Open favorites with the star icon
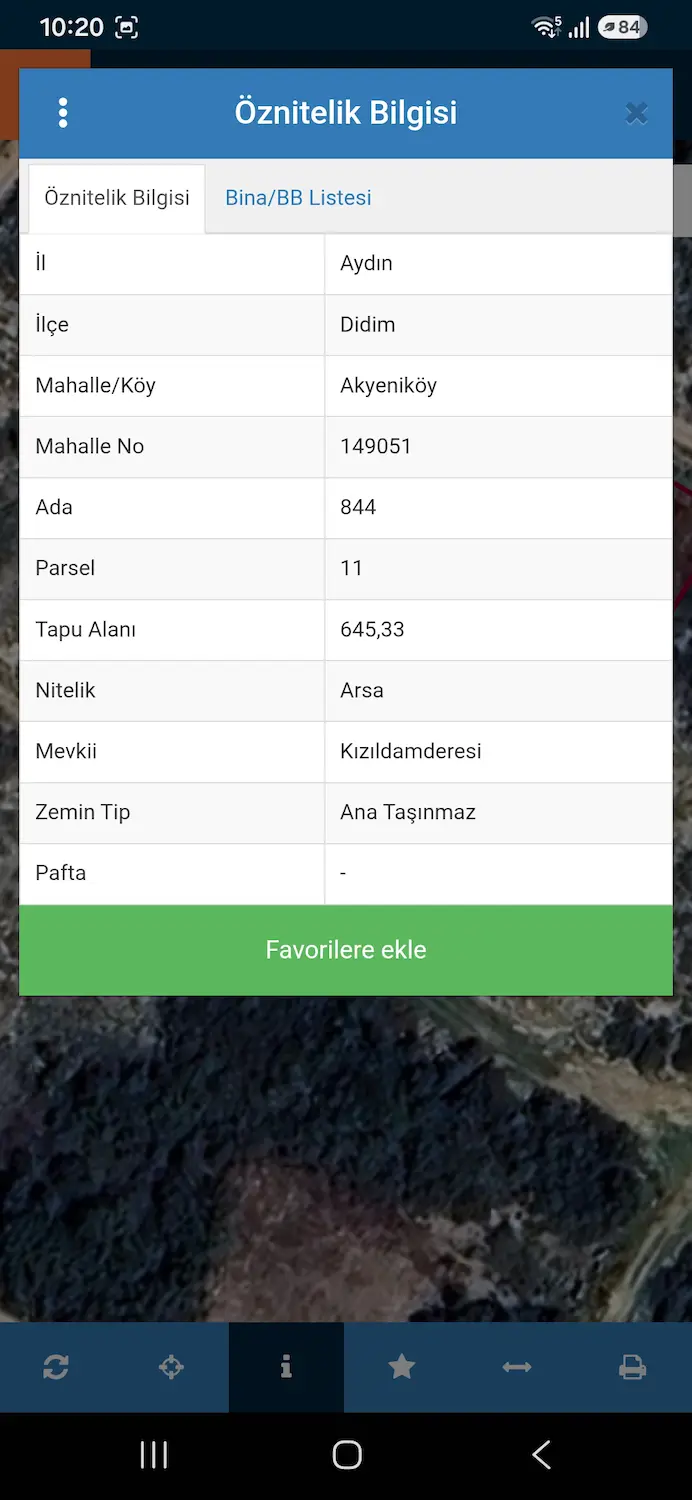Screen dimensions: 692x1500 (x=402, y=1366)
